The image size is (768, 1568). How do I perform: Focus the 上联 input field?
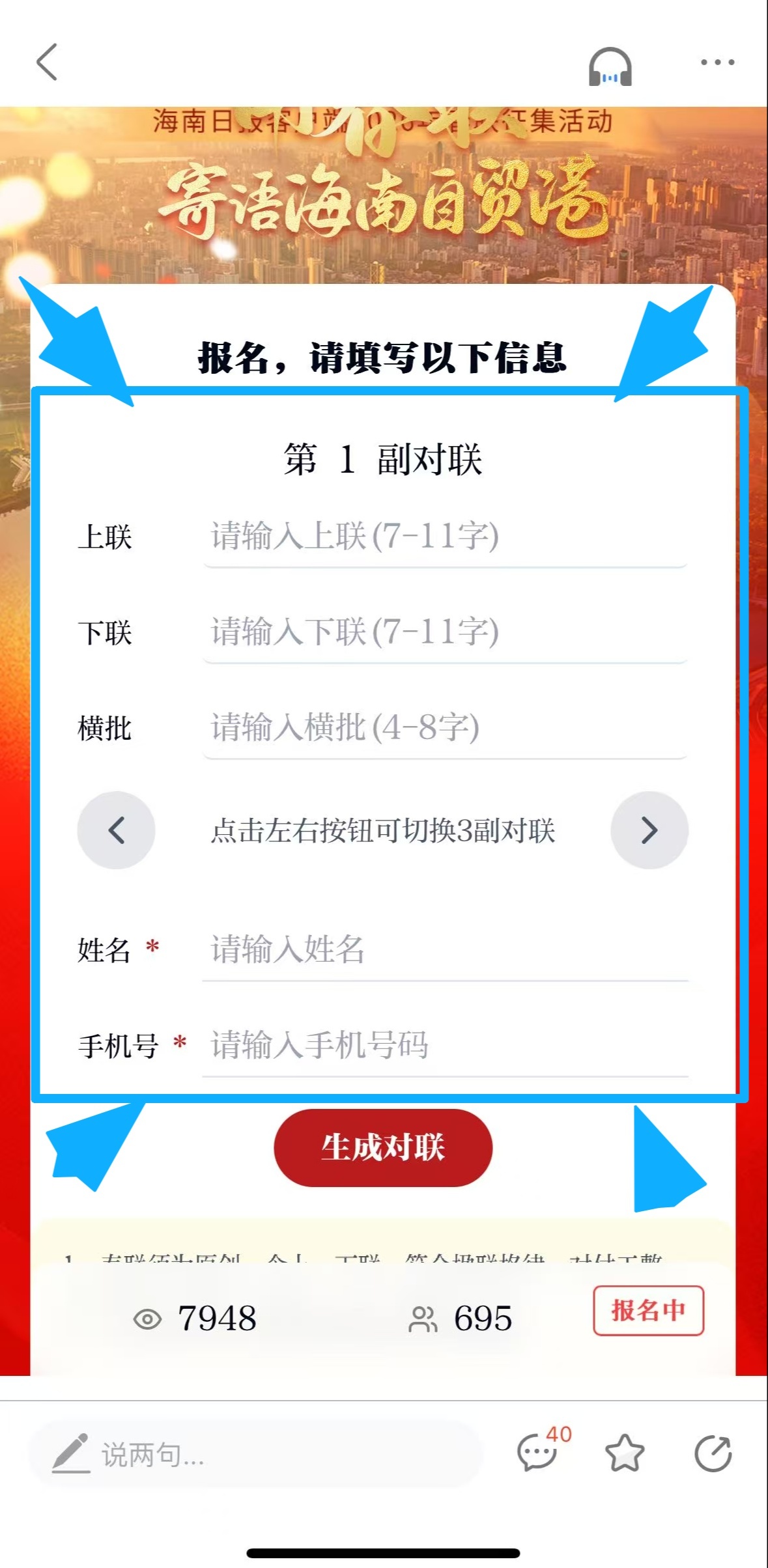tap(444, 537)
